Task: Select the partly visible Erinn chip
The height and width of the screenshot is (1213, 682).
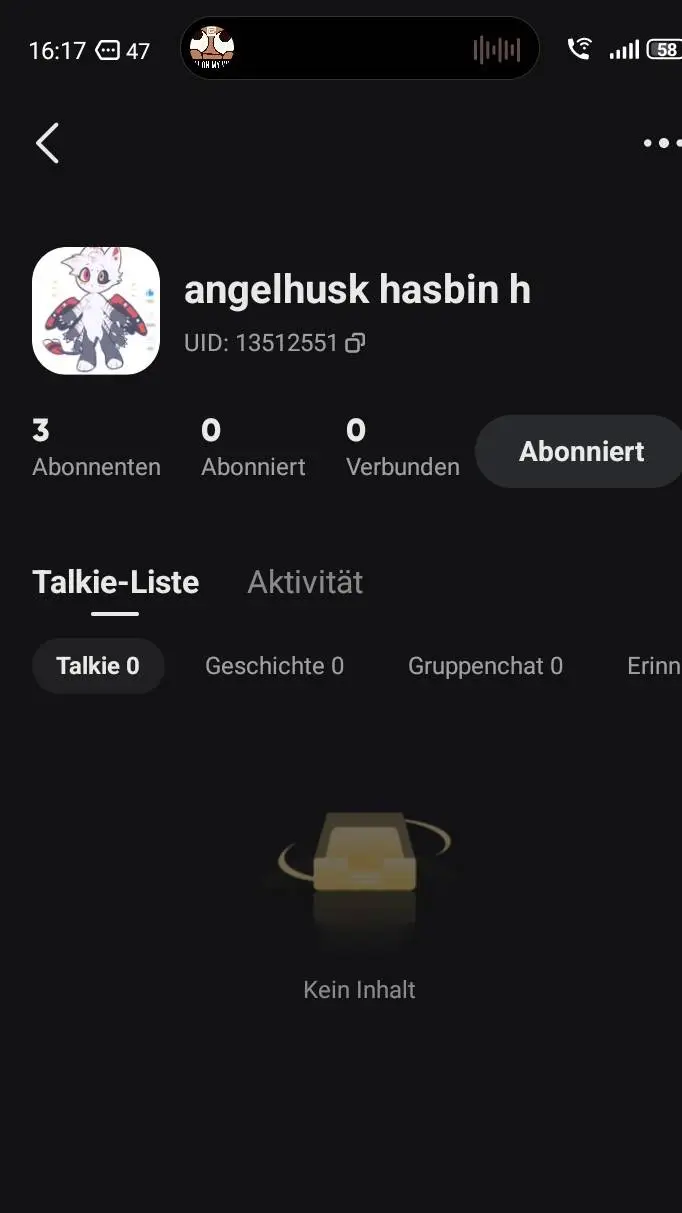Action: [x=654, y=666]
